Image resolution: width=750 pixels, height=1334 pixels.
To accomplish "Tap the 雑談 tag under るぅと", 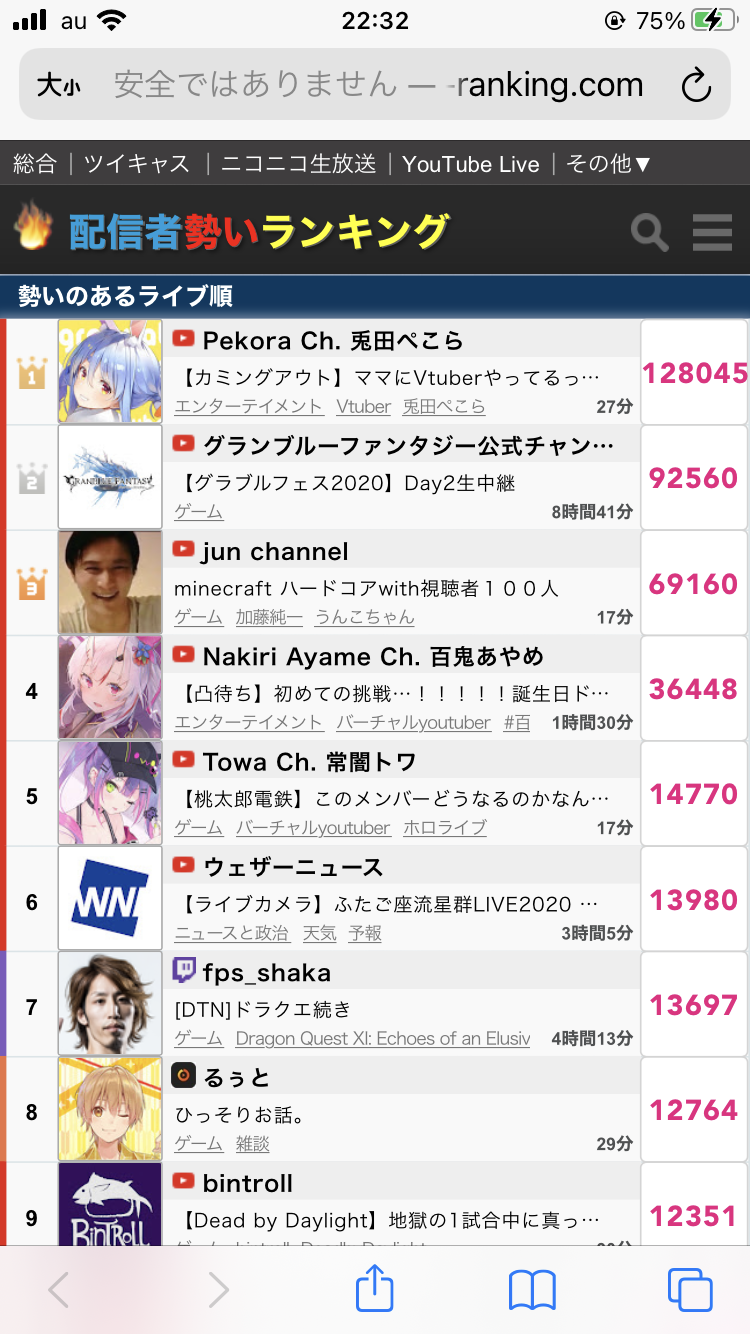I will 253,1144.
